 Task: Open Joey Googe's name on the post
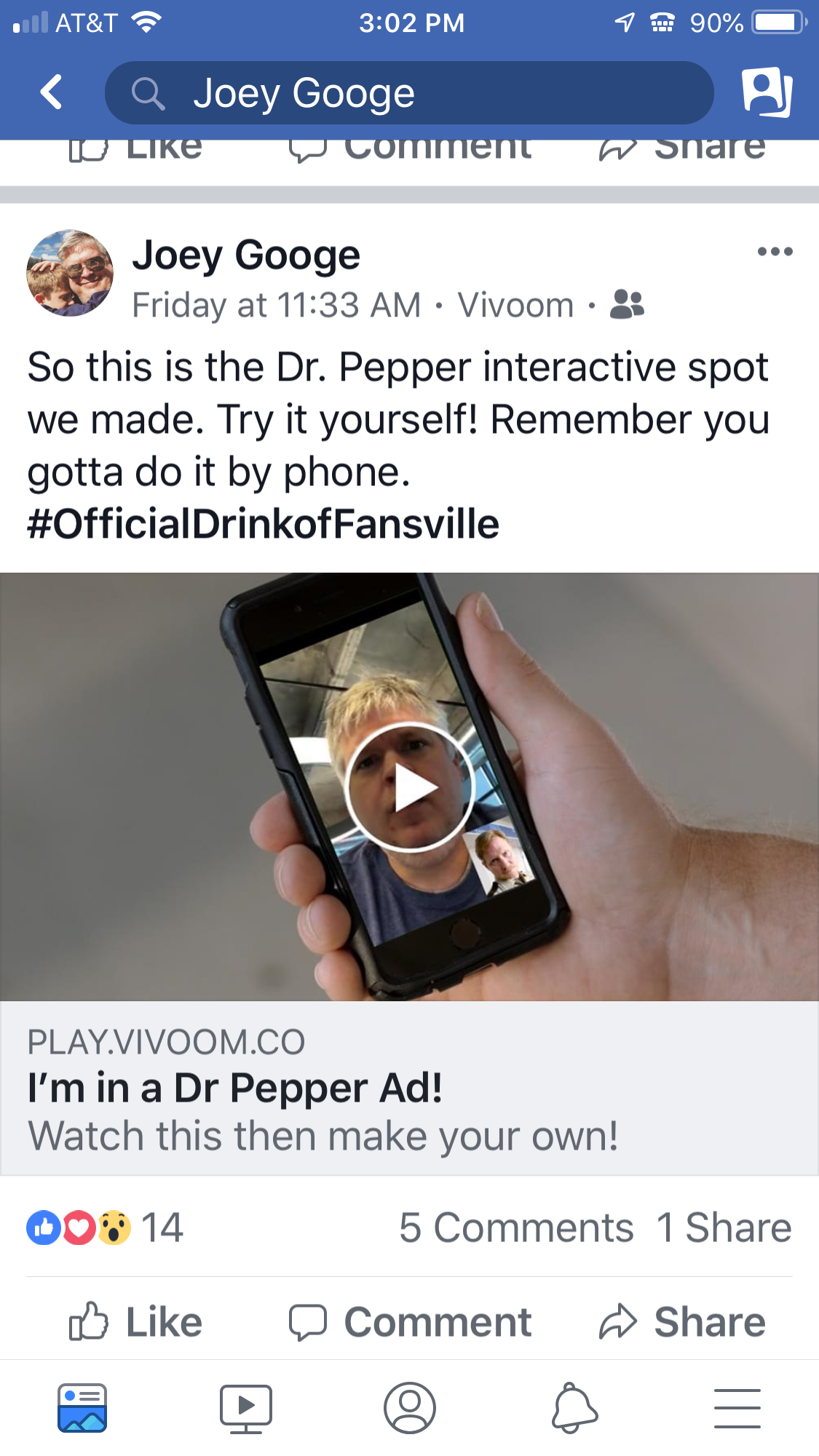coord(246,255)
